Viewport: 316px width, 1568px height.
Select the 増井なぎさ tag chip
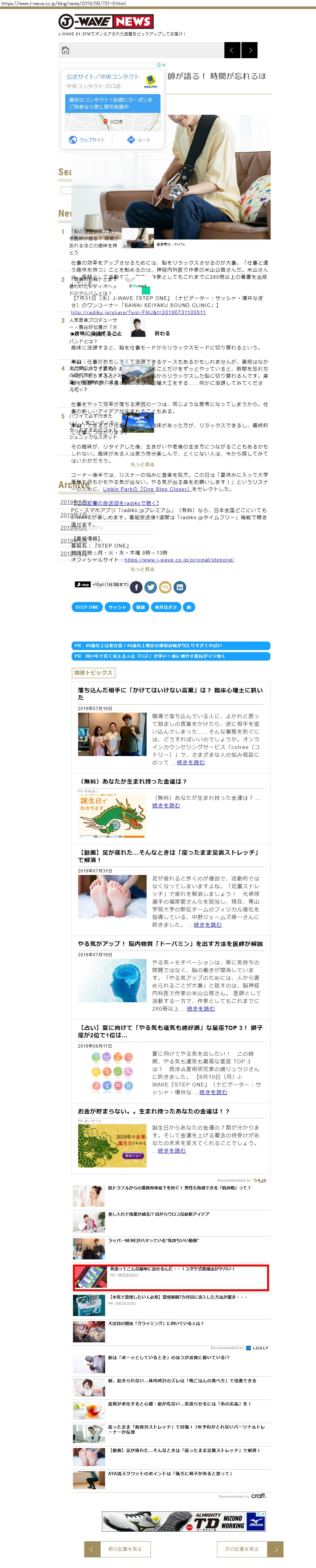coord(166,607)
